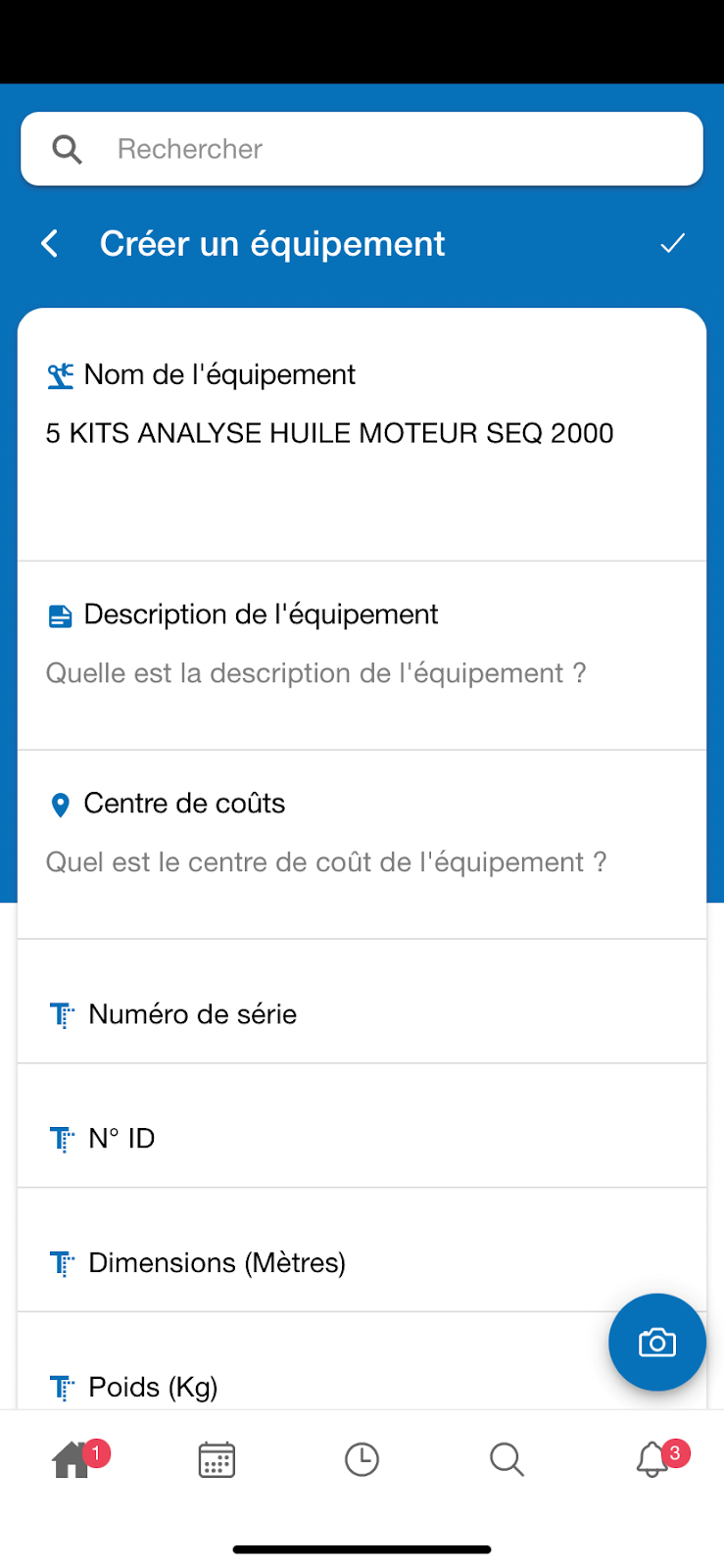This screenshot has width=724, height=1568.
Task: Tap the location pin beside Centre de coûts
Action: [x=60, y=804]
